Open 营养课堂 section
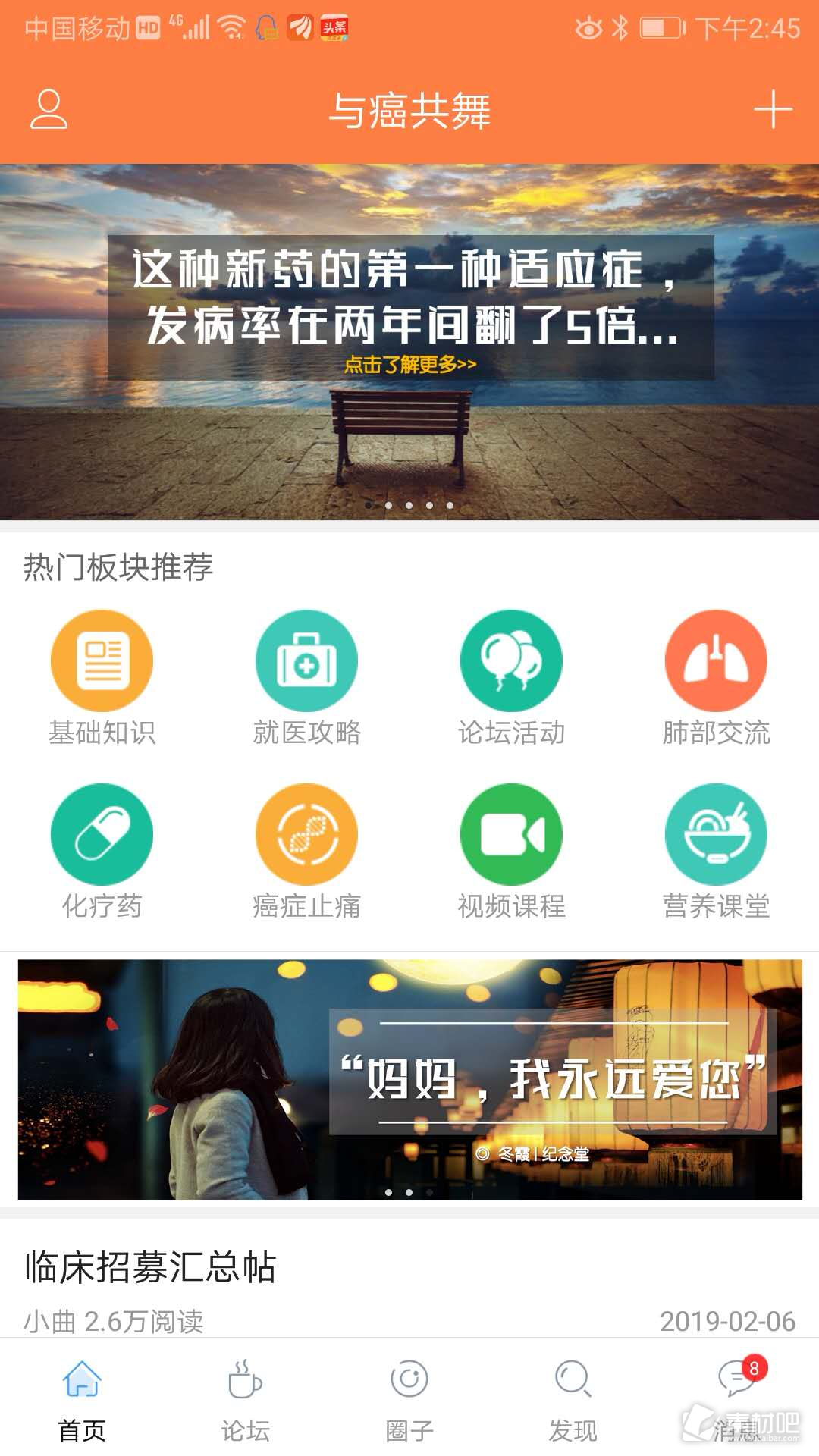Viewport: 819px width, 1456px height. [716, 851]
